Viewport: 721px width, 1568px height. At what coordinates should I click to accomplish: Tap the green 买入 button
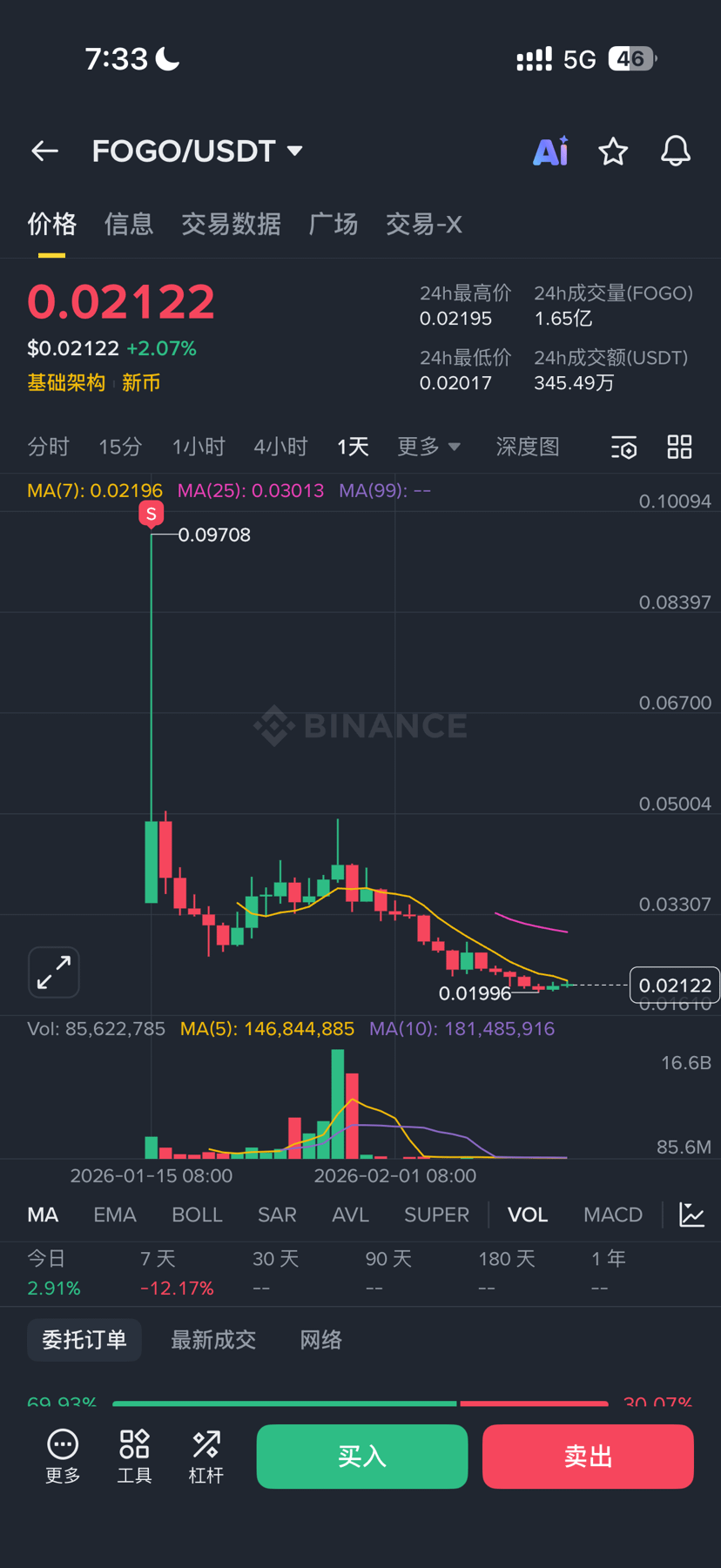[x=361, y=1457]
